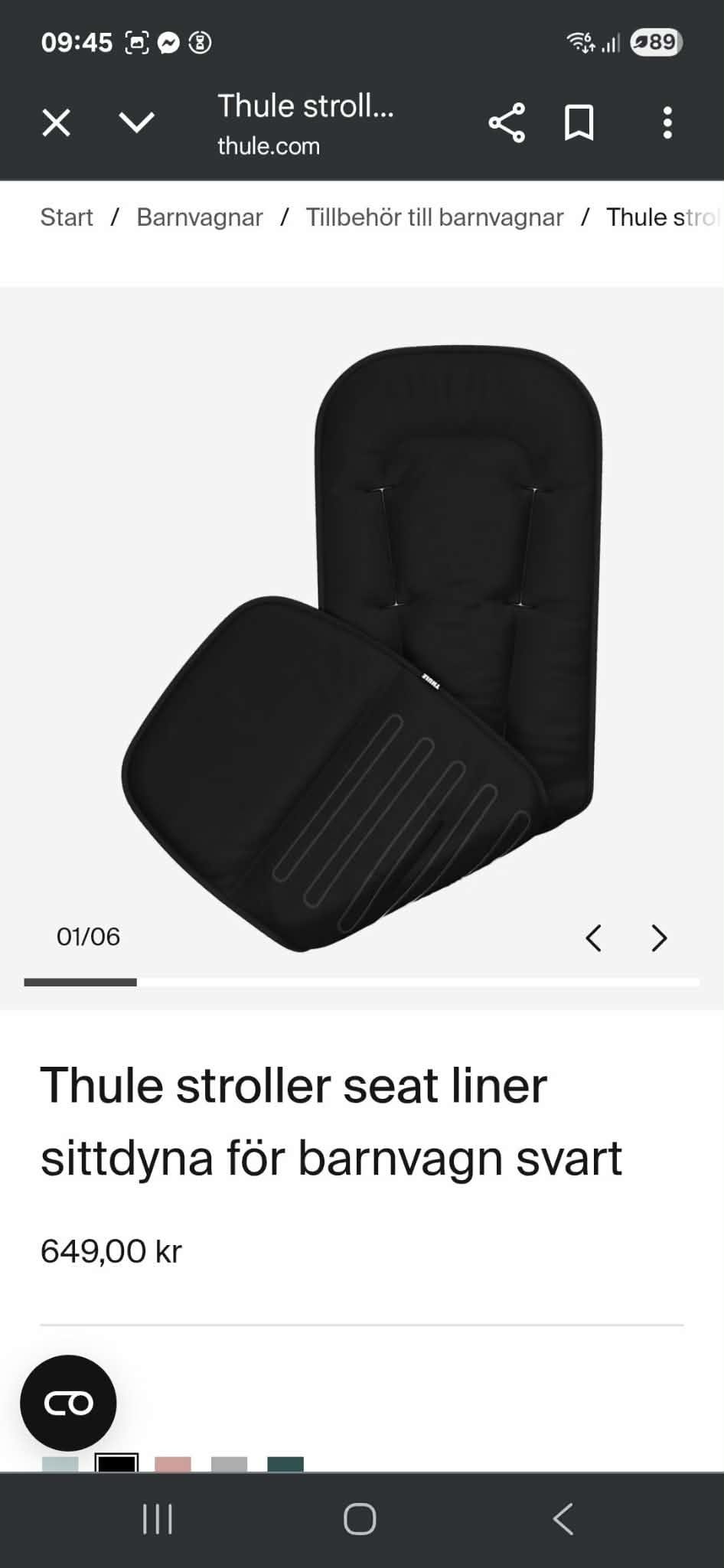Open the three-dot overflow menu
Viewport: 724px width, 1568px height.
667,122
